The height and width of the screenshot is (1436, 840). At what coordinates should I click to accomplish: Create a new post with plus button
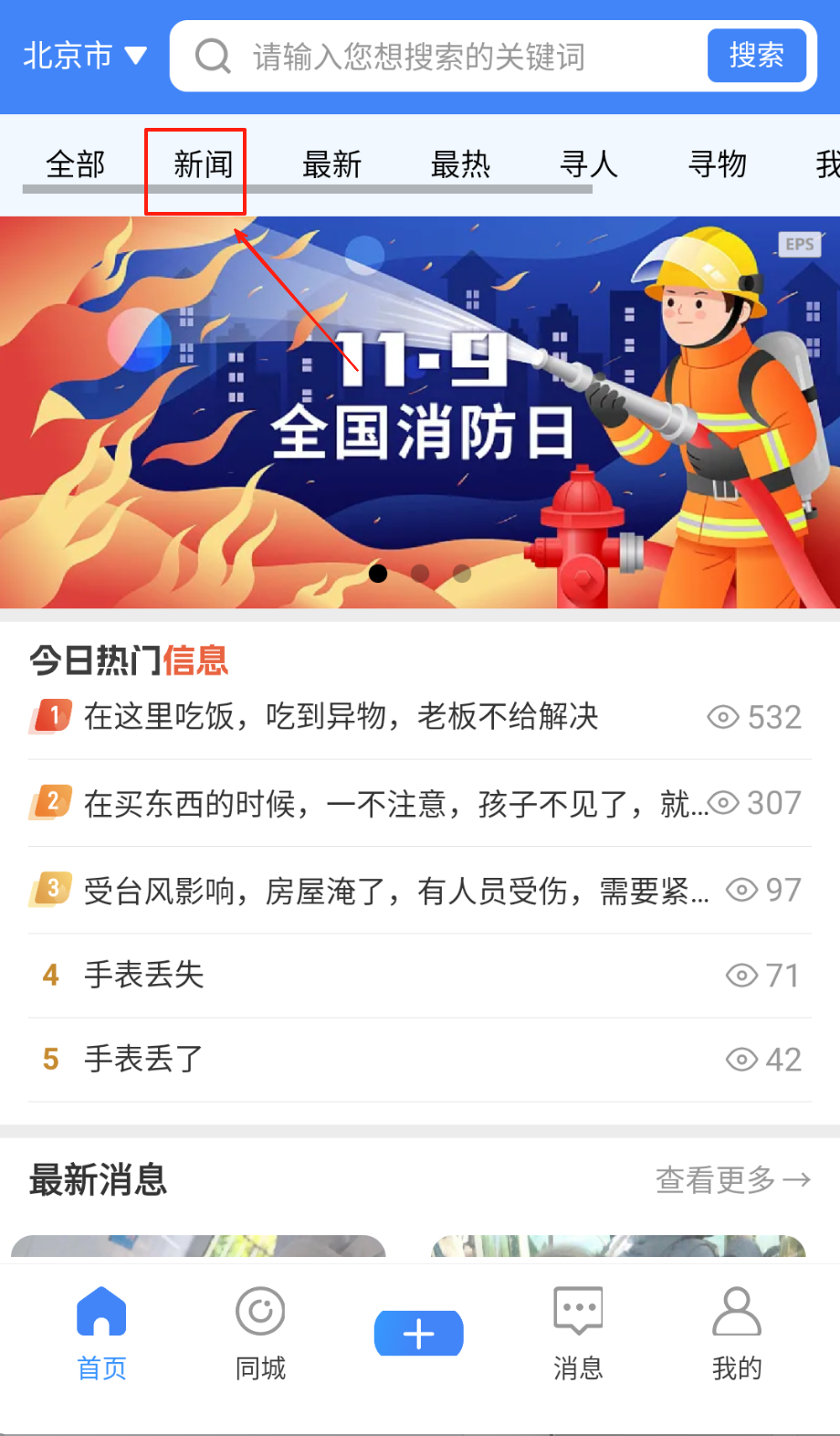coord(419,1334)
